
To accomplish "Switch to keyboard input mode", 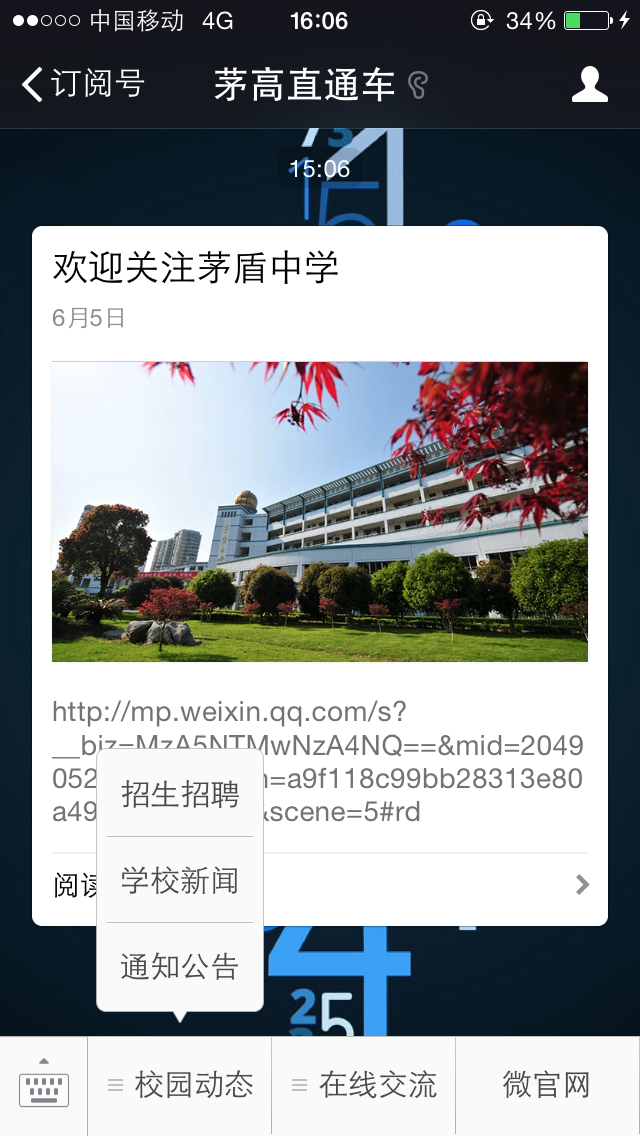I will tap(44, 1086).
